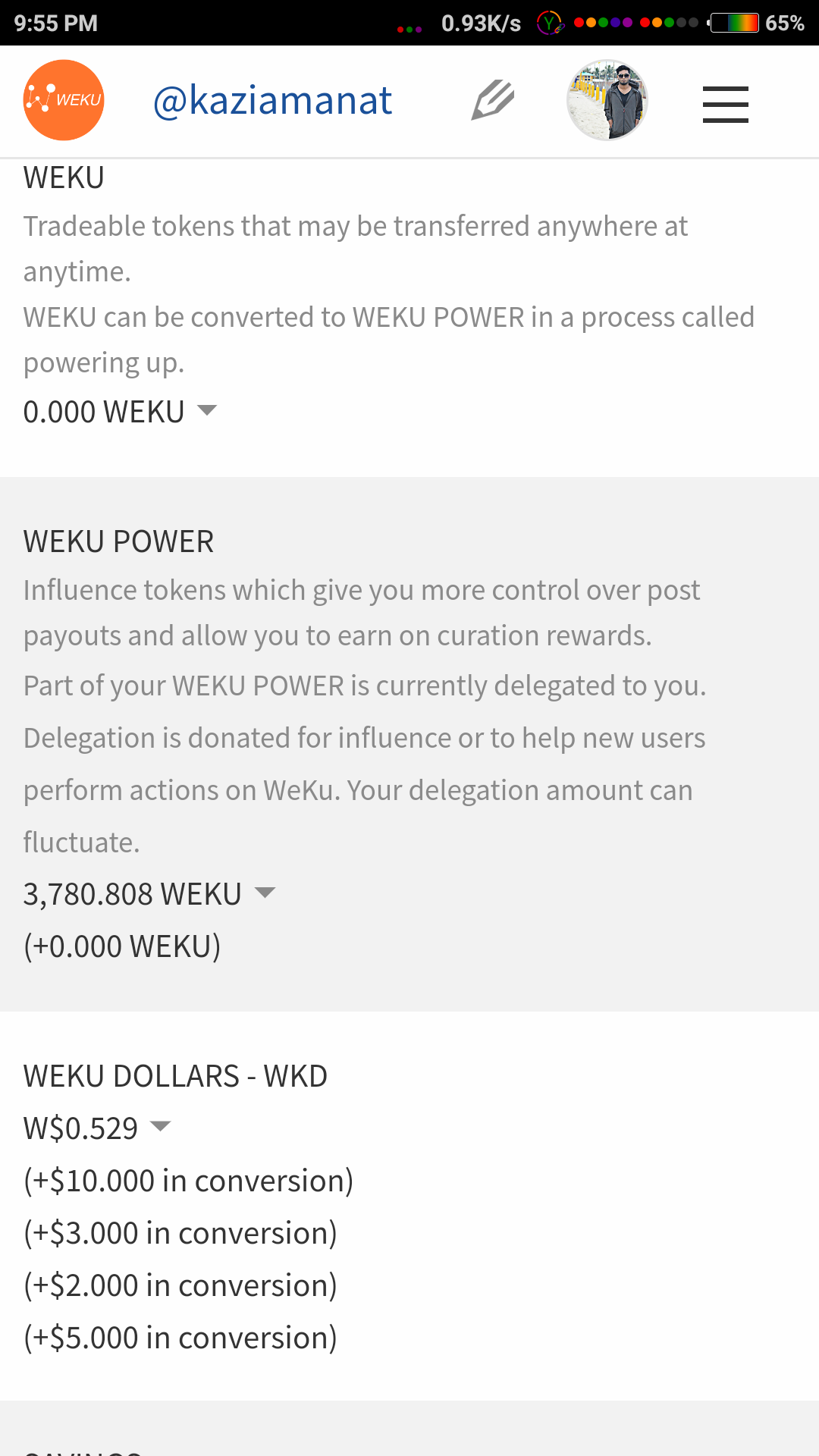Open the hamburger menu
Image resolution: width=819 pixels, height=1456 pixels.
coord(725,104)
